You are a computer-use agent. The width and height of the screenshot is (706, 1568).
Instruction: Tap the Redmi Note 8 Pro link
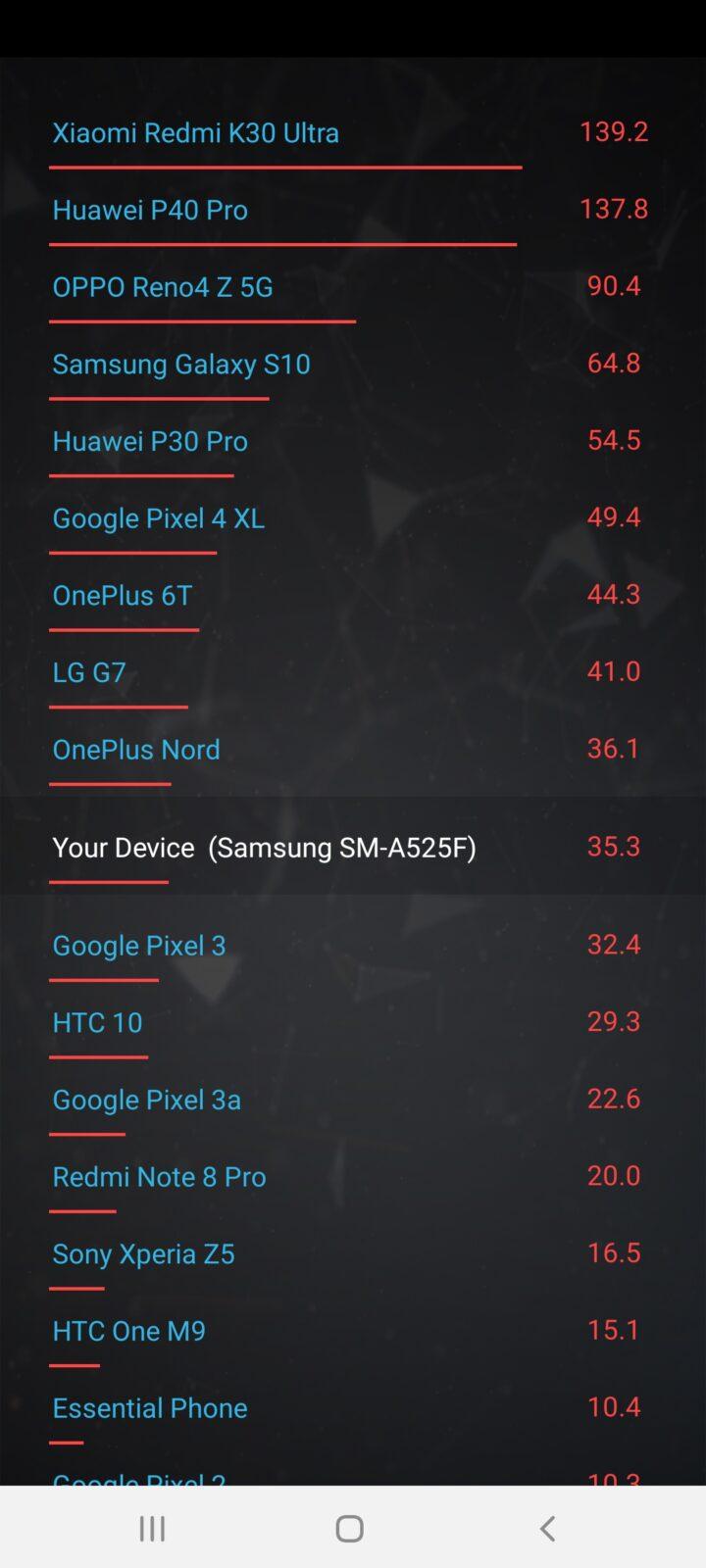tap(159, 1177)
